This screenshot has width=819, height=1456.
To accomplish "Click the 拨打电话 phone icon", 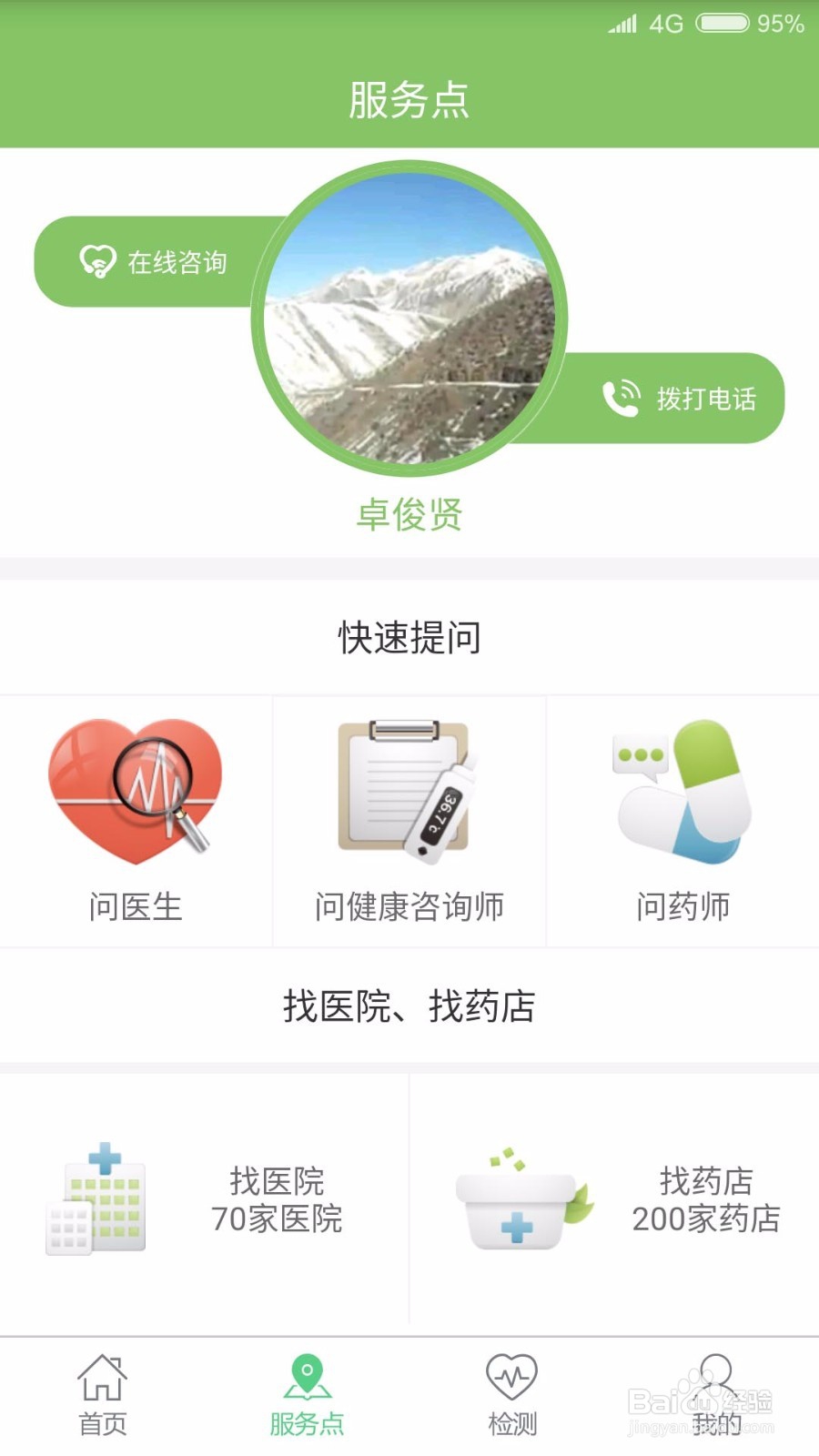I will (x=622, y=398).
